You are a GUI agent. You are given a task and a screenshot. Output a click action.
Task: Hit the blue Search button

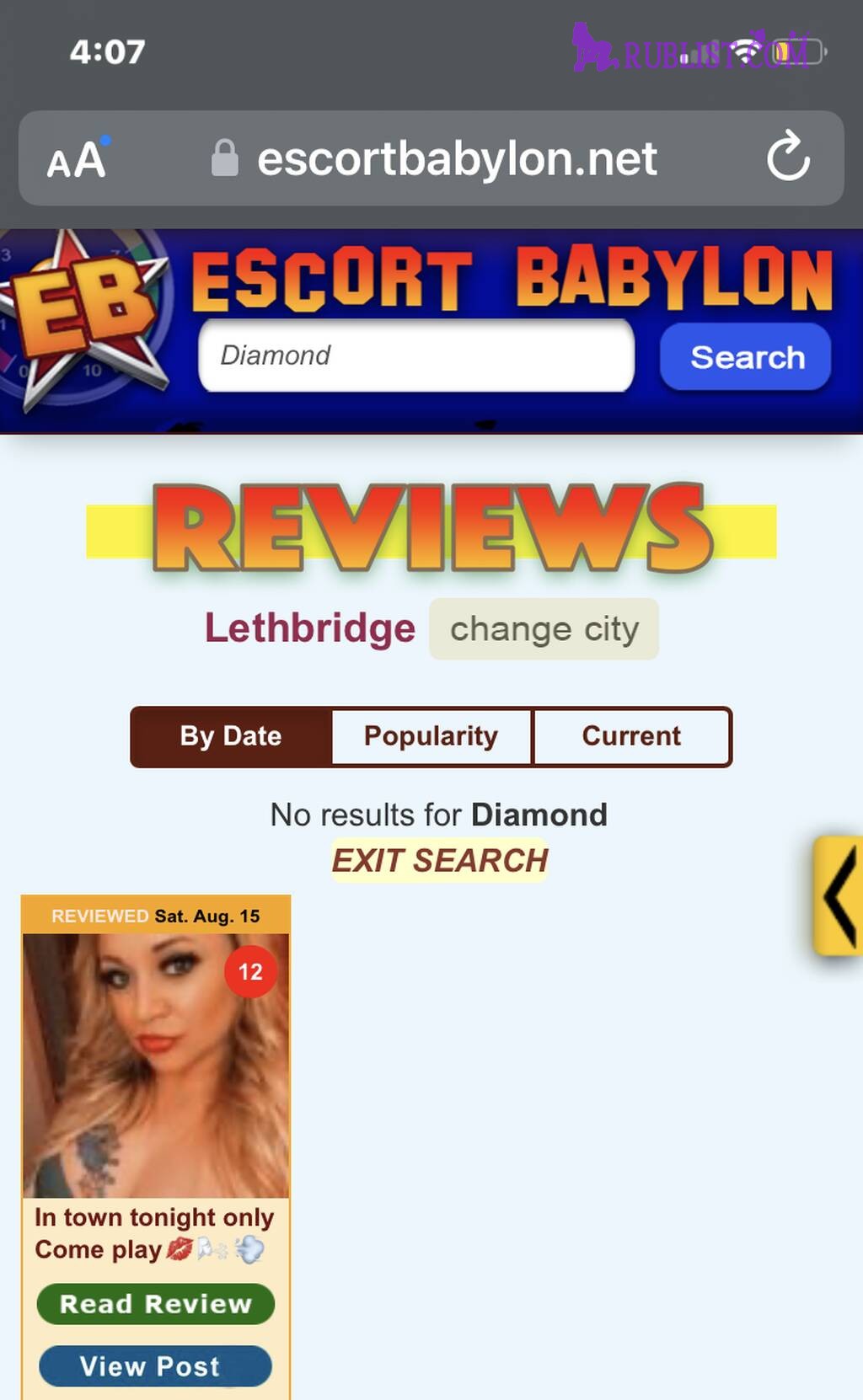tap(746, 357)
